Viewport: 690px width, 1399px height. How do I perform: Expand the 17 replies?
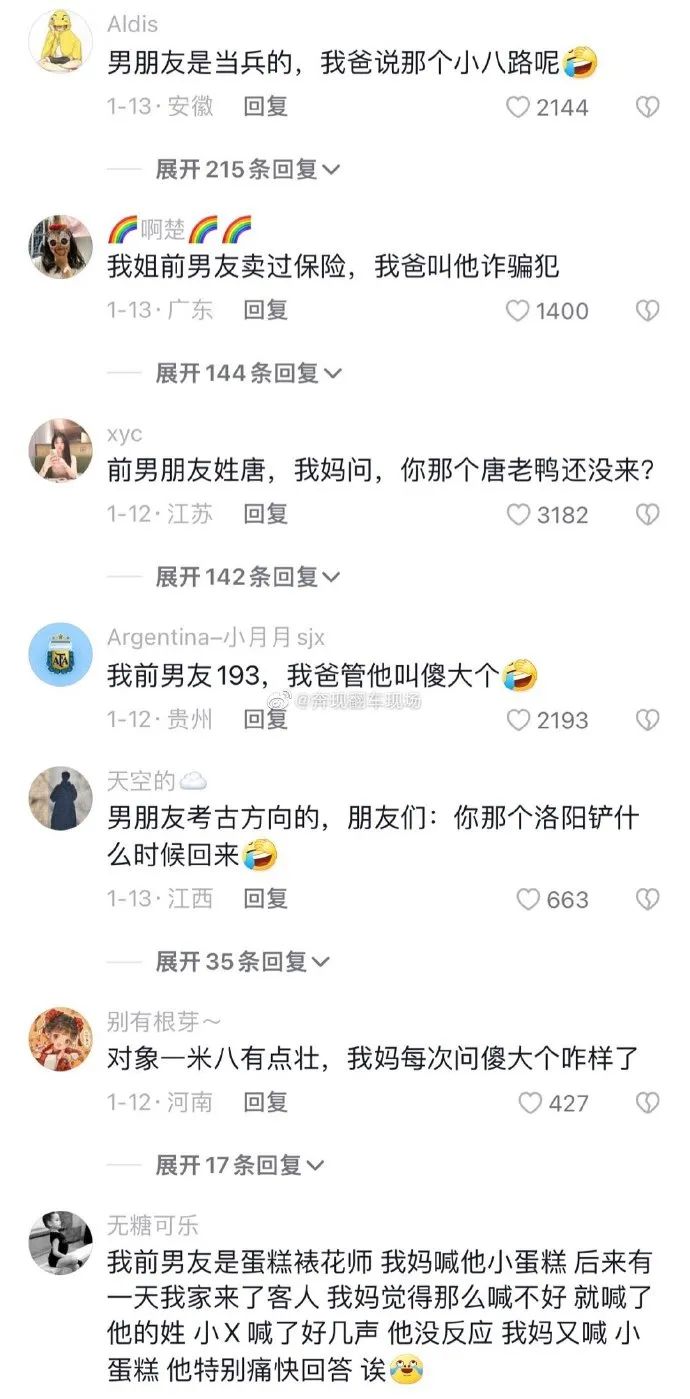pos(240,1165)
